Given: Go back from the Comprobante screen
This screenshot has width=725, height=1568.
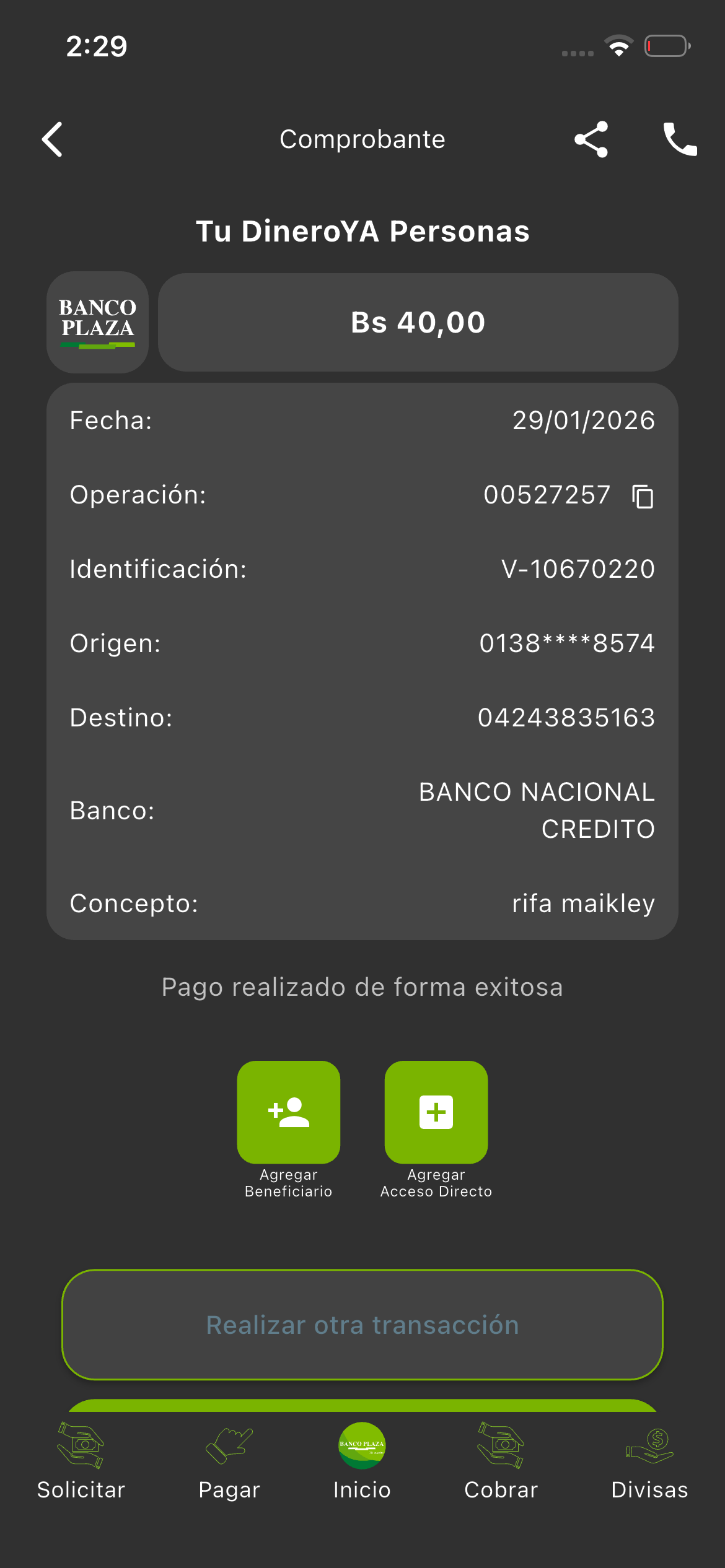Looking at the screenshot, I should (x=53, y=139).
